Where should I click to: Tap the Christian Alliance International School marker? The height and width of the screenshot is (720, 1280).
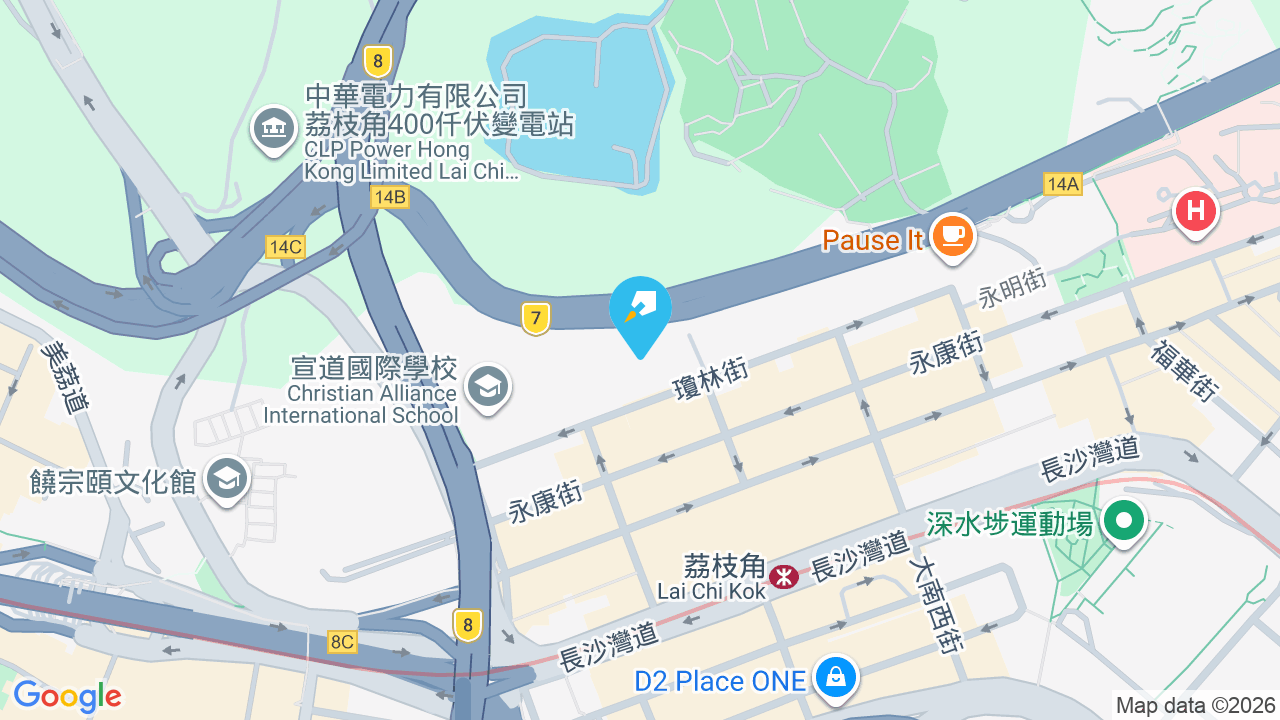pos(490,388)
